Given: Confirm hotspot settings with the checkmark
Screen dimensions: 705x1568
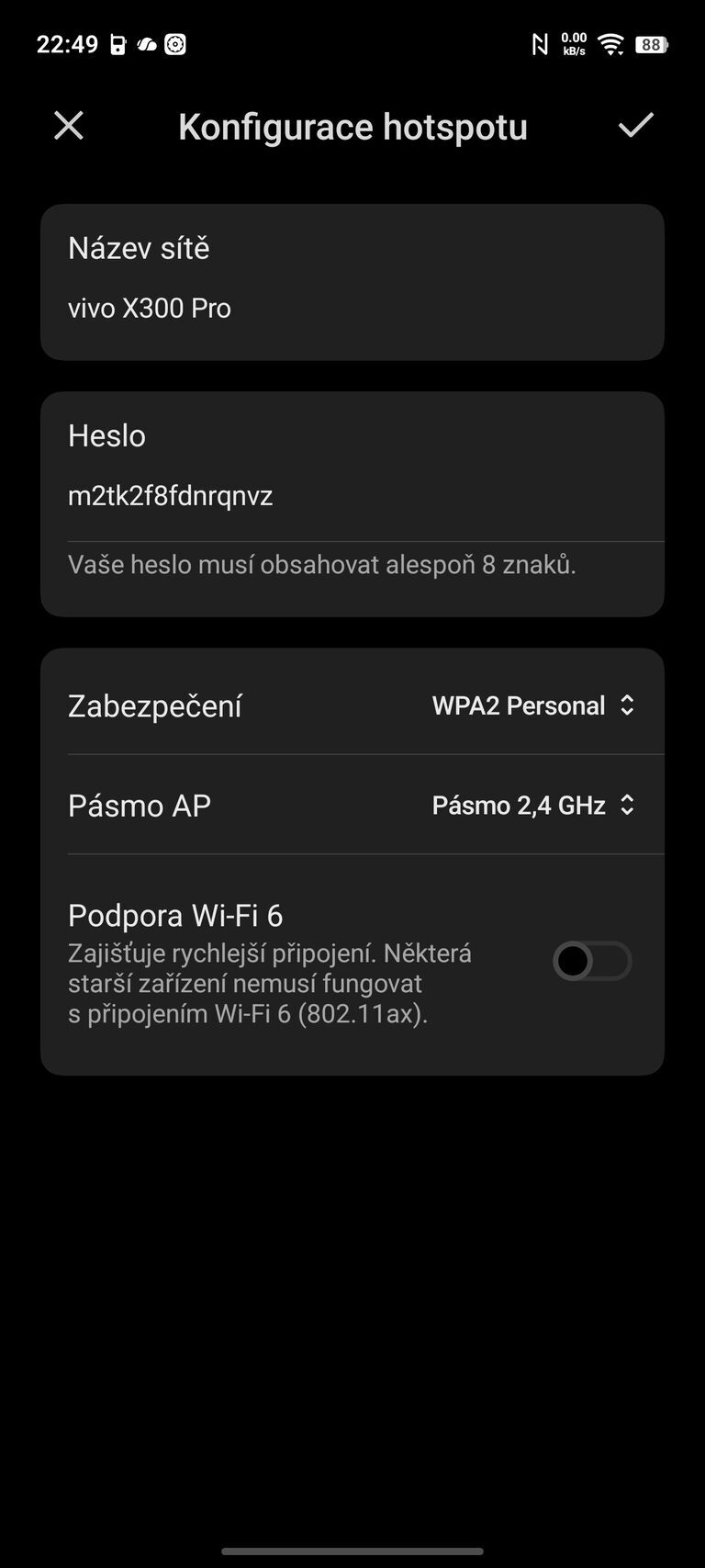Looking at the screenshot, I should tap(635, 126).
